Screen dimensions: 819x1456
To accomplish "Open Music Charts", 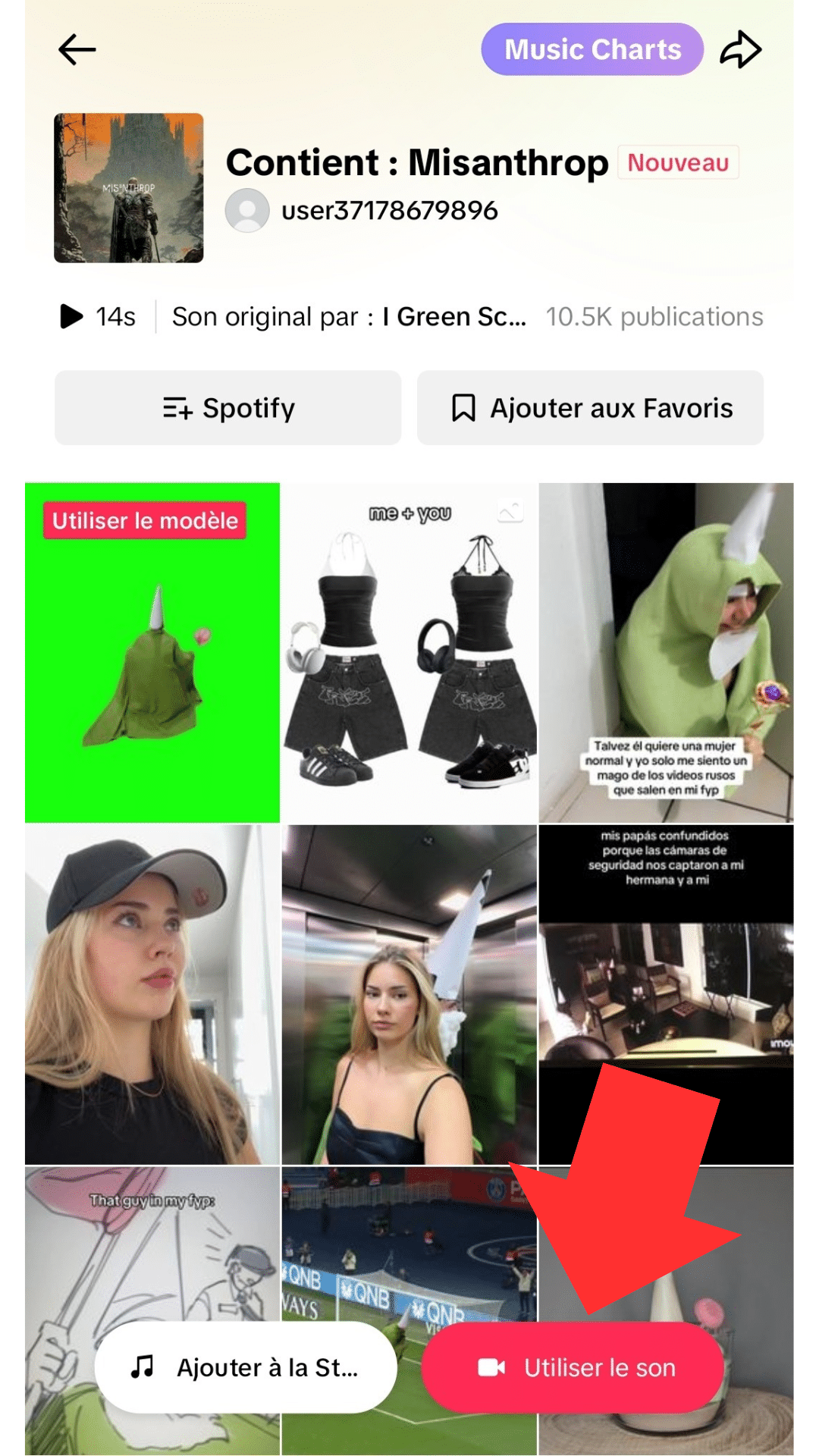I will [x=592, y=49].
